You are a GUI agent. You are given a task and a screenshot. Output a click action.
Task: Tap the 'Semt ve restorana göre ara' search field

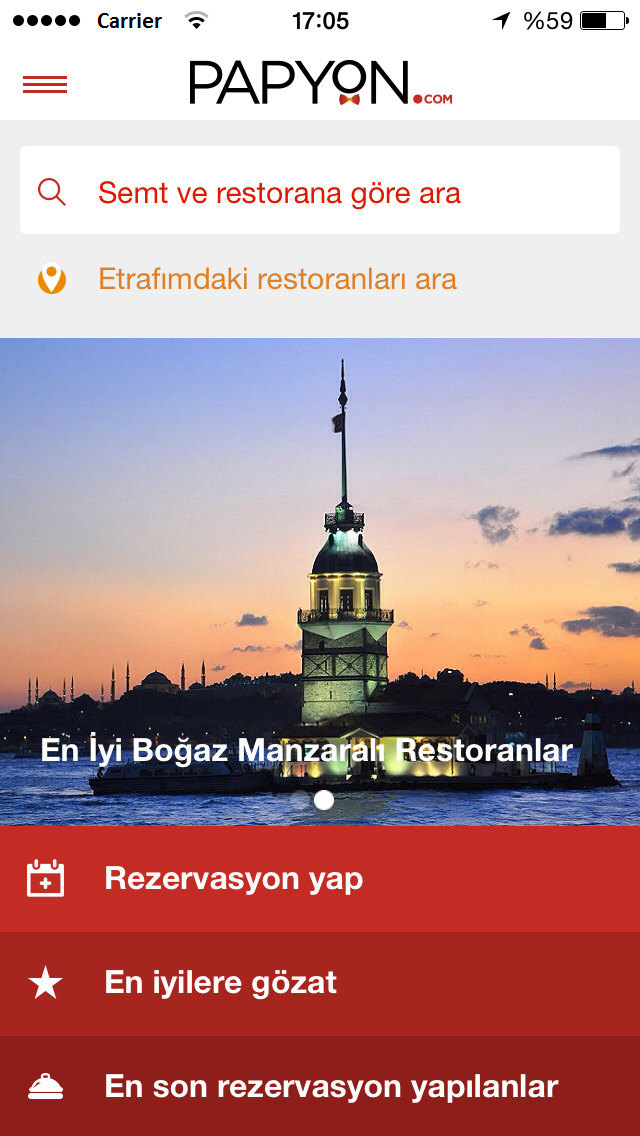click(320, 191)
